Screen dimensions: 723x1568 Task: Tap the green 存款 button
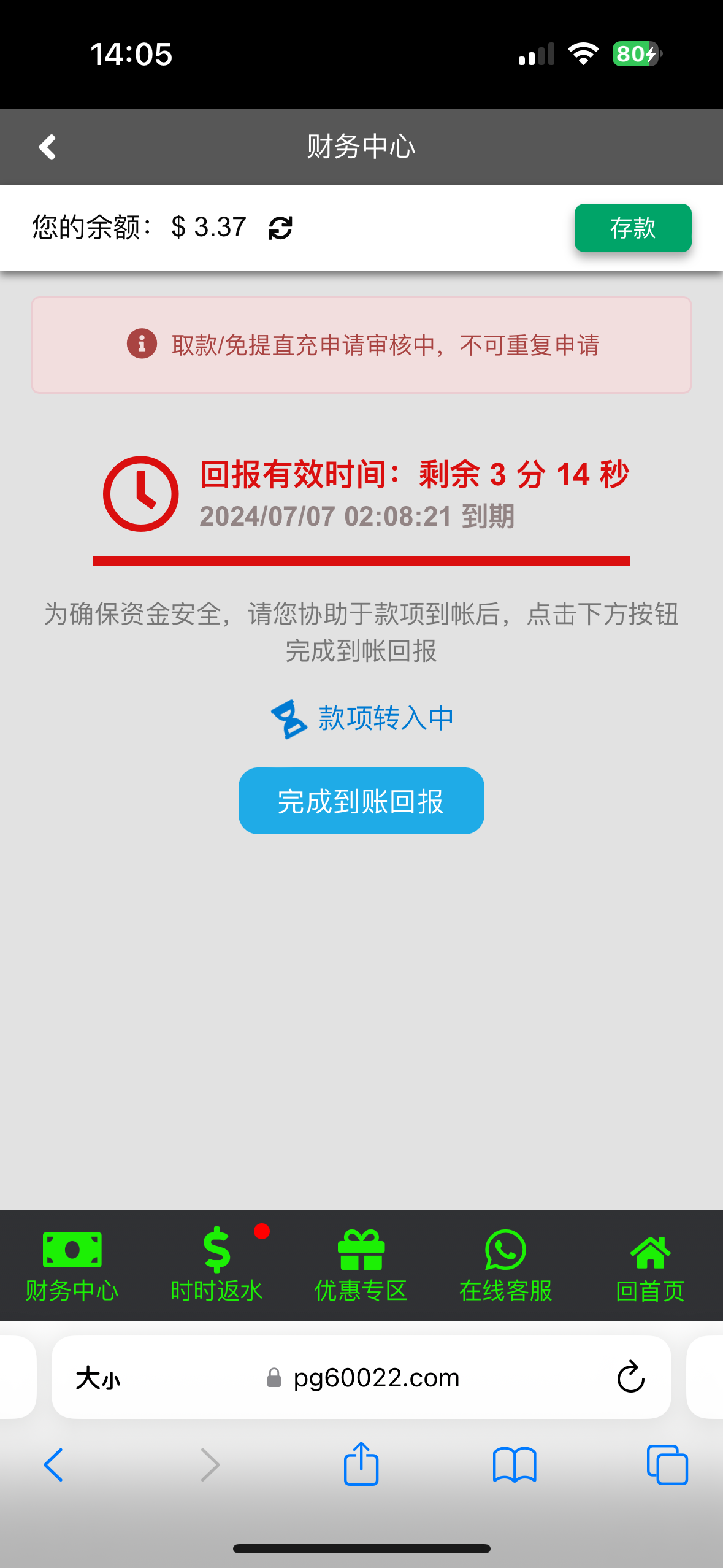coord(633,228)
